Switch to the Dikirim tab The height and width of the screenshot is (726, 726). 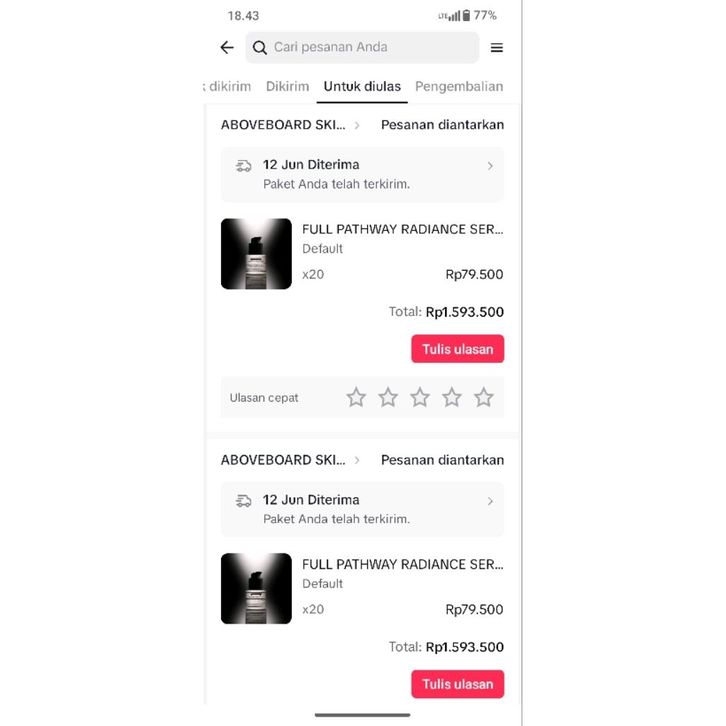click(x=287, y=87)
